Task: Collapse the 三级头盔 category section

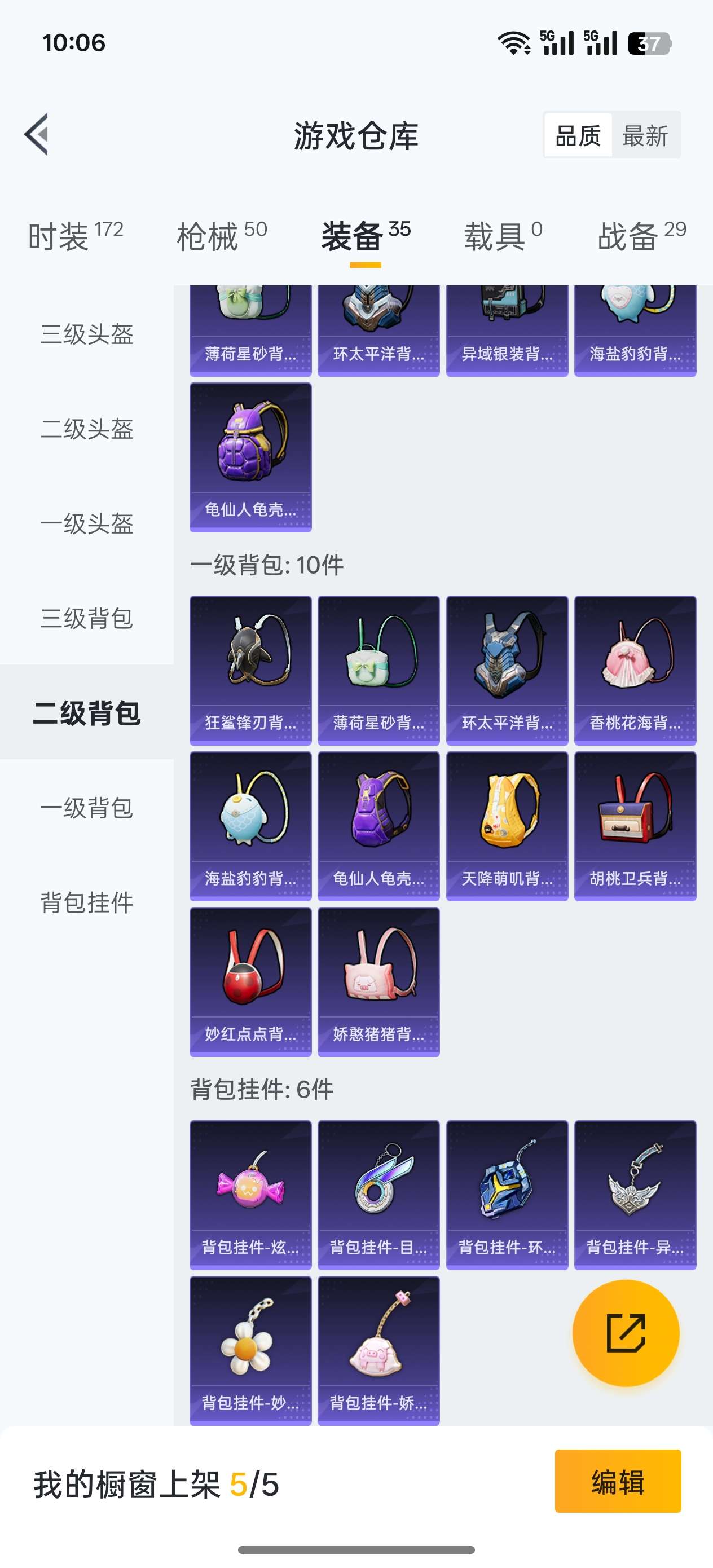Action: point(86,333)
